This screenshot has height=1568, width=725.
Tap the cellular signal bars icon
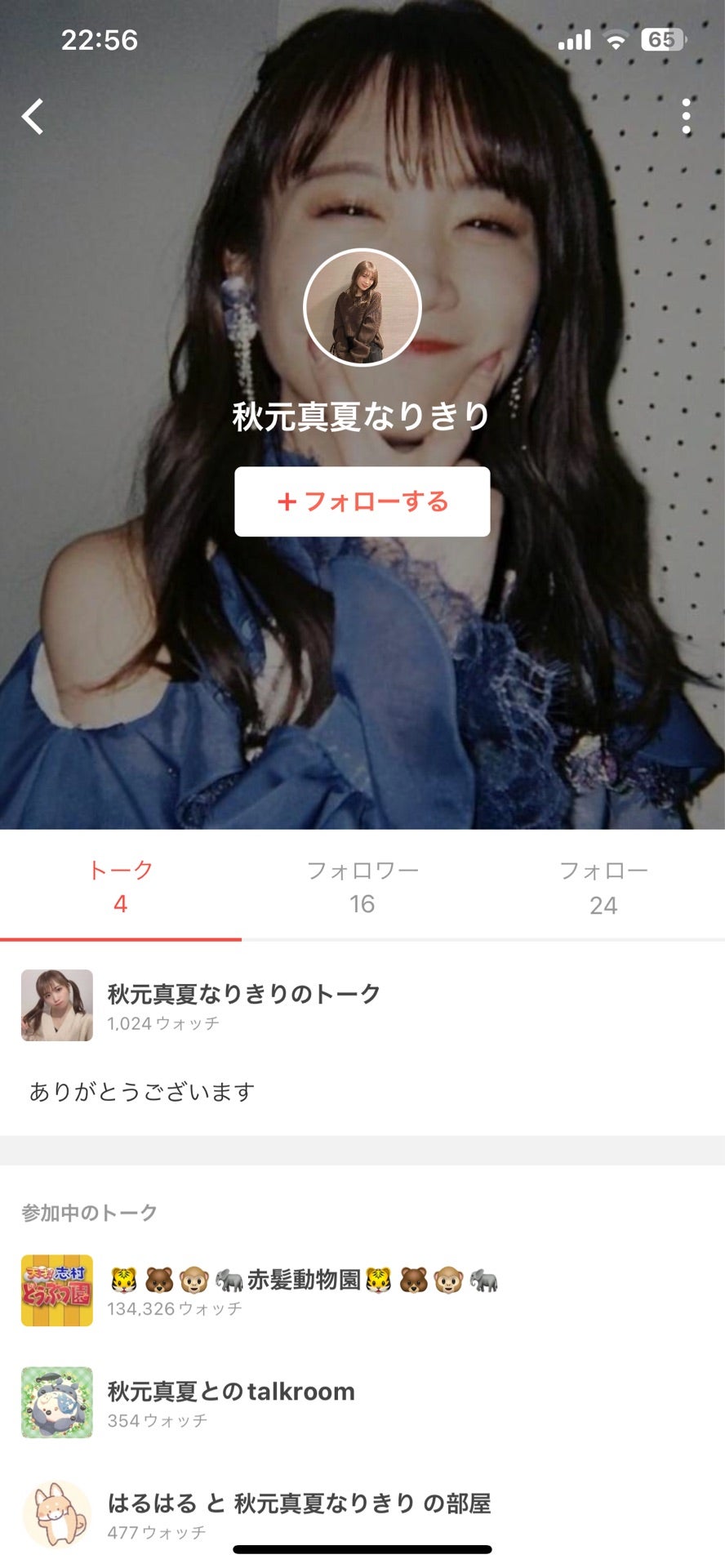[576, 38]
